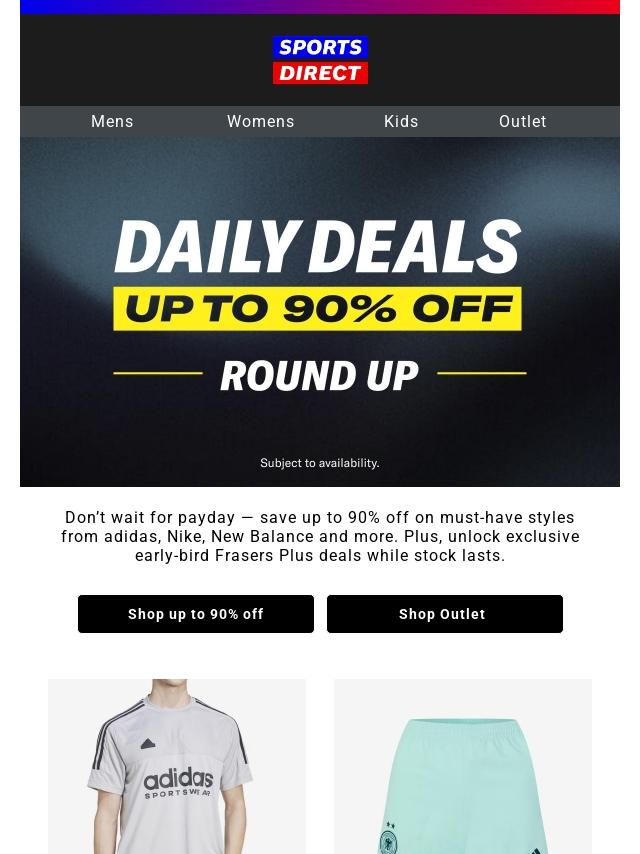Open the Womens category
The image size is (640, 854).
[260, 121]
